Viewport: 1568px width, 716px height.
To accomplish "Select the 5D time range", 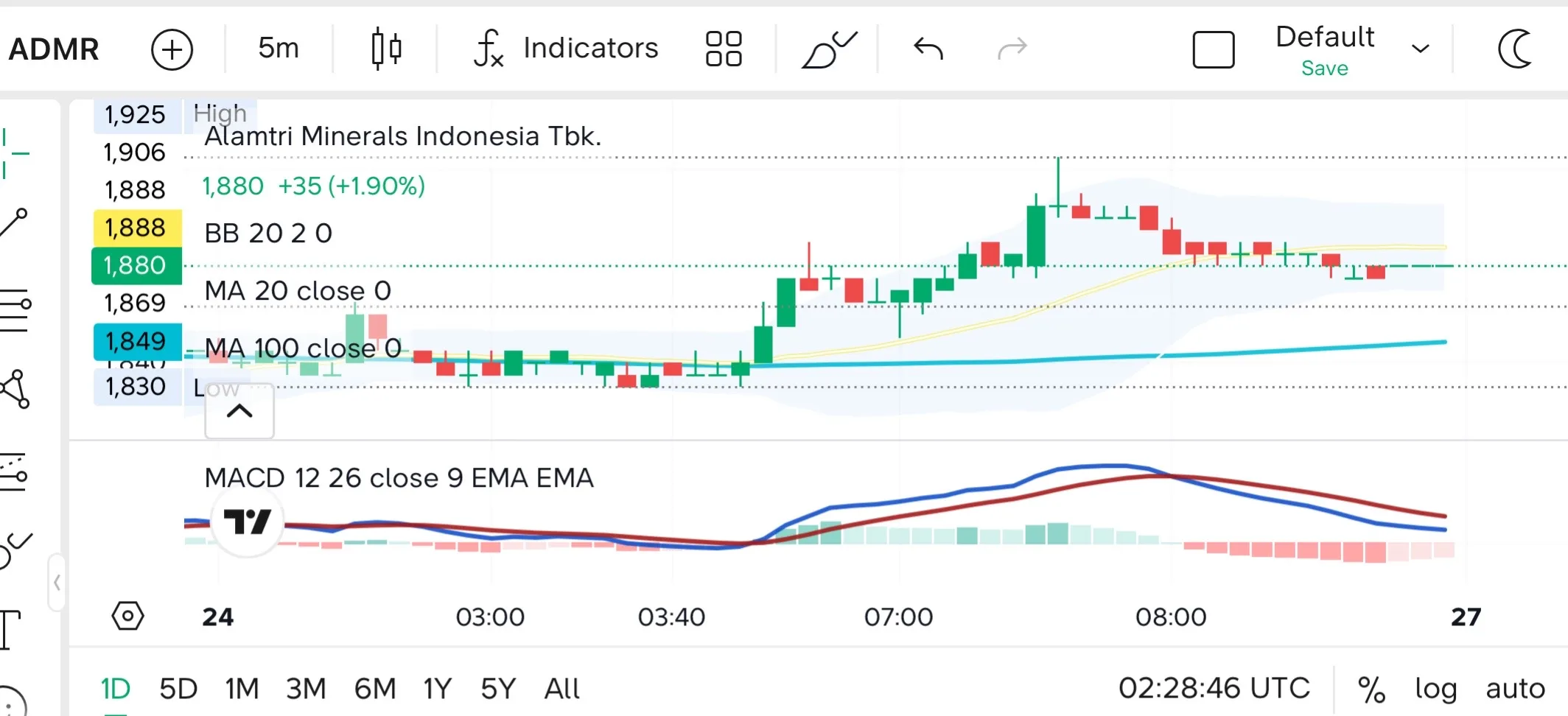I will point(178,689).
